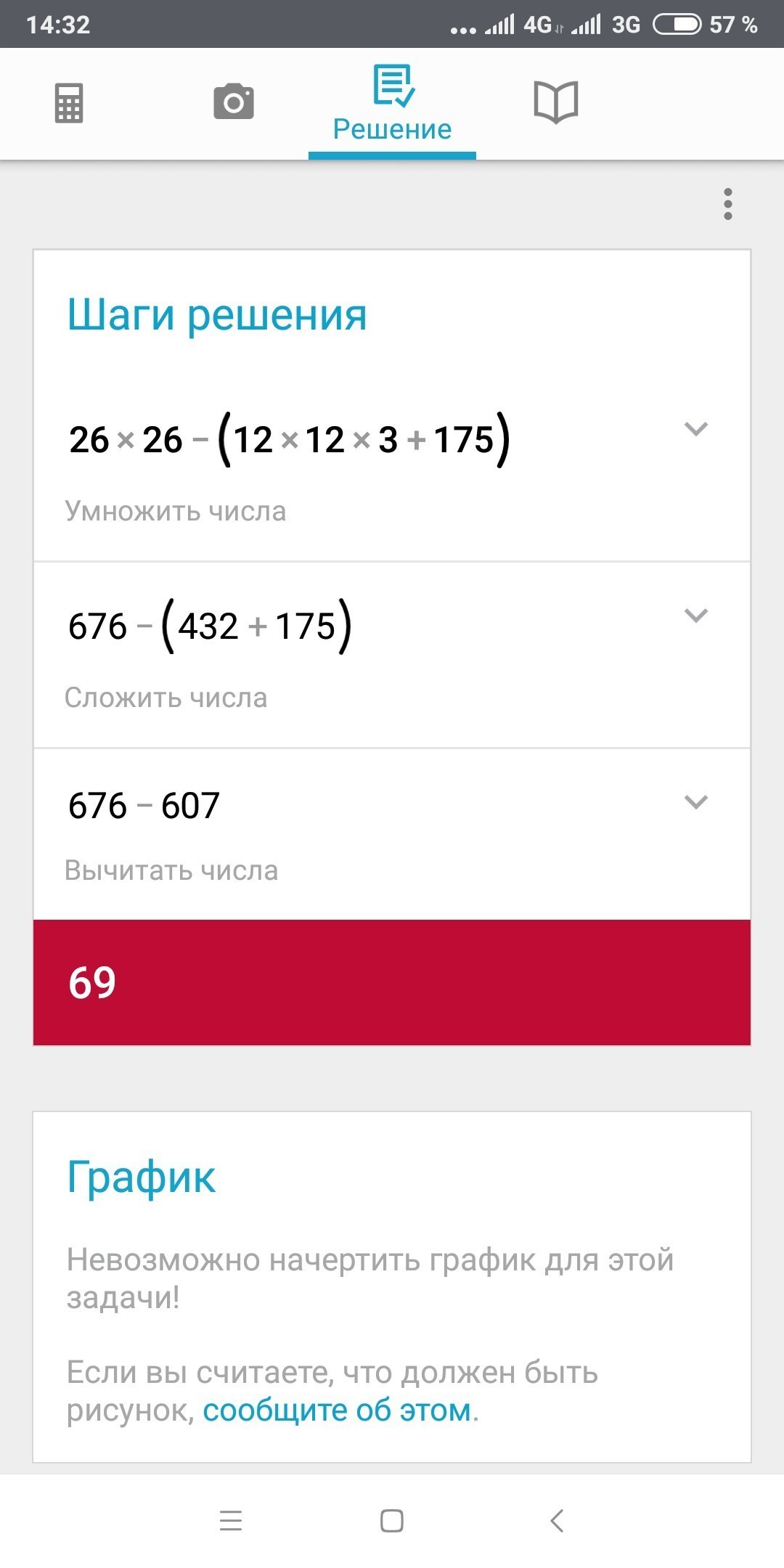Viewport: 784px width, 1568px height.
Task: Tap the сообщите об этом link
Action: click(x=337, y=1410)
